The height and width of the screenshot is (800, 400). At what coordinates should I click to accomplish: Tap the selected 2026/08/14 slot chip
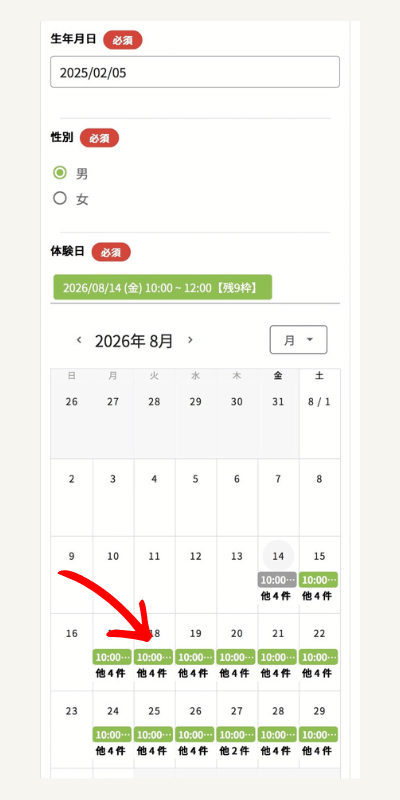click(163, 287)
